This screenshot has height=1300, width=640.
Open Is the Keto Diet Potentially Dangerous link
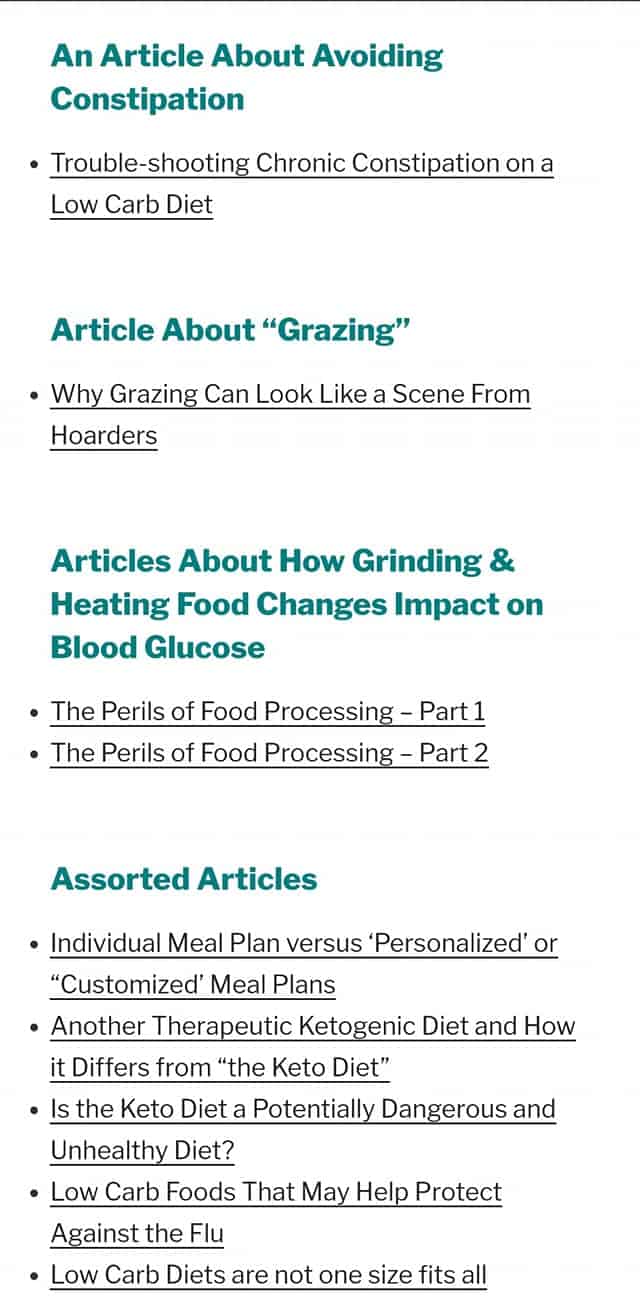303,1130
